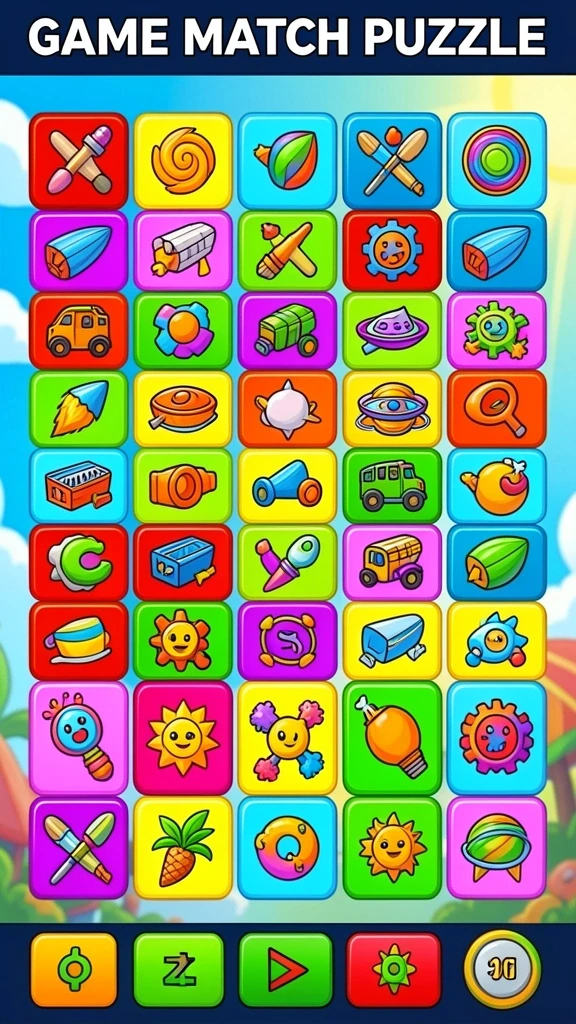
Task: Choose the yellow school bus tile on pink
Action: pyautogui.click(x=392, y=562)
